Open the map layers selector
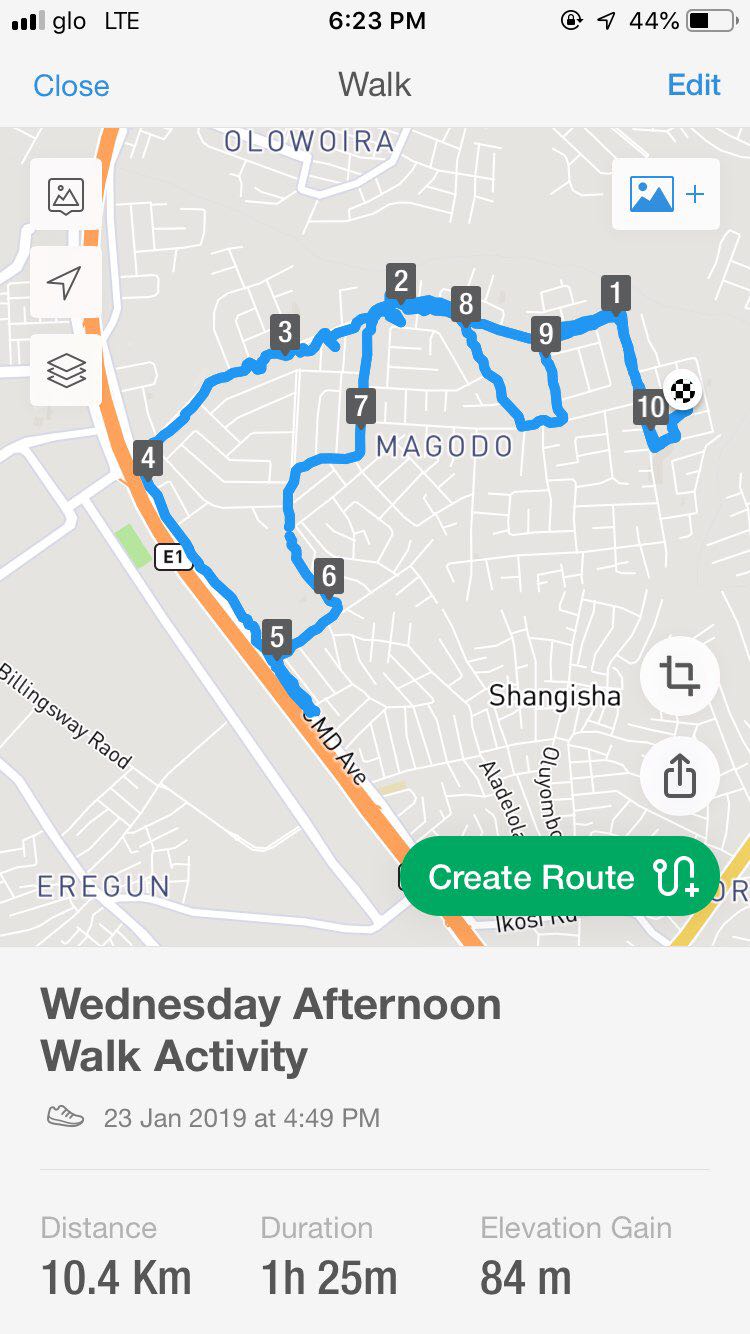 66,371
